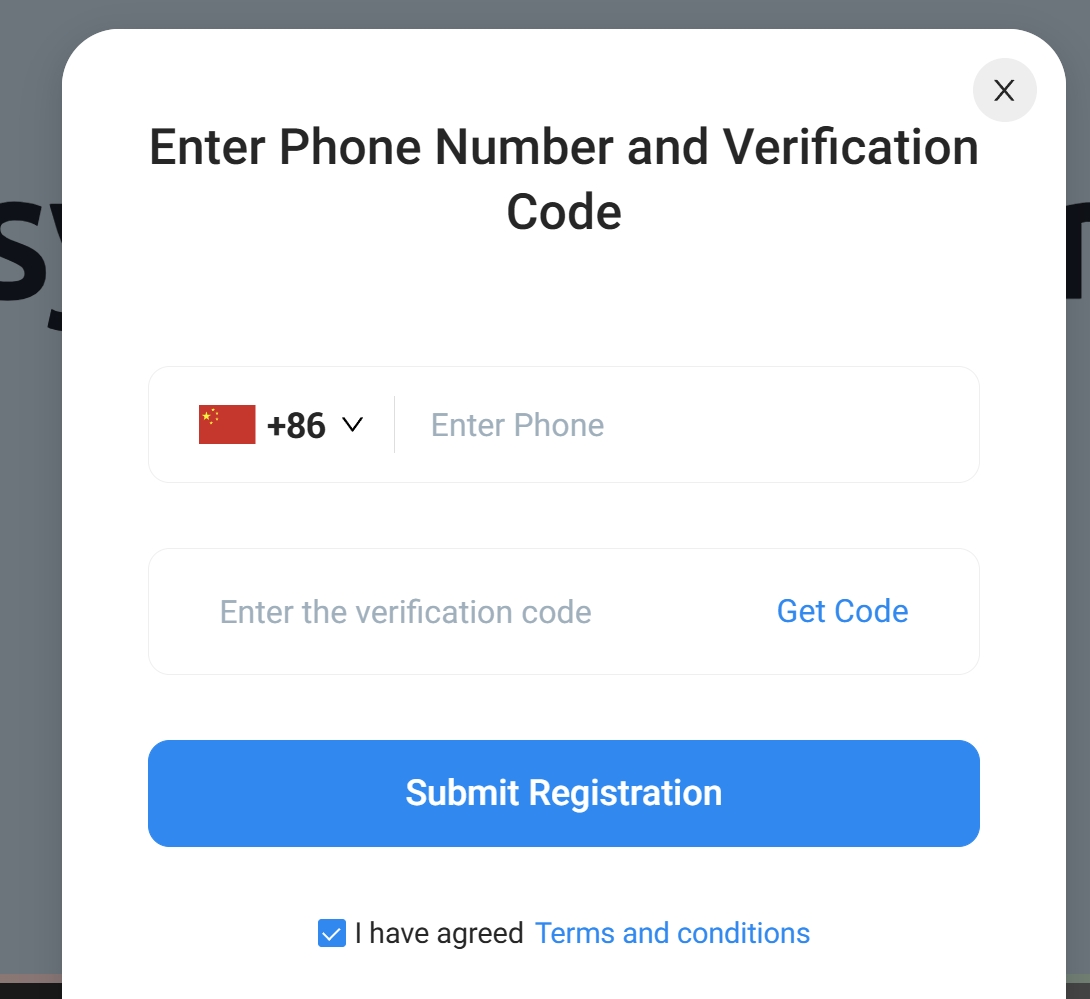
Task: Request a verification code via Get Code
Action: tap(842, 611)
